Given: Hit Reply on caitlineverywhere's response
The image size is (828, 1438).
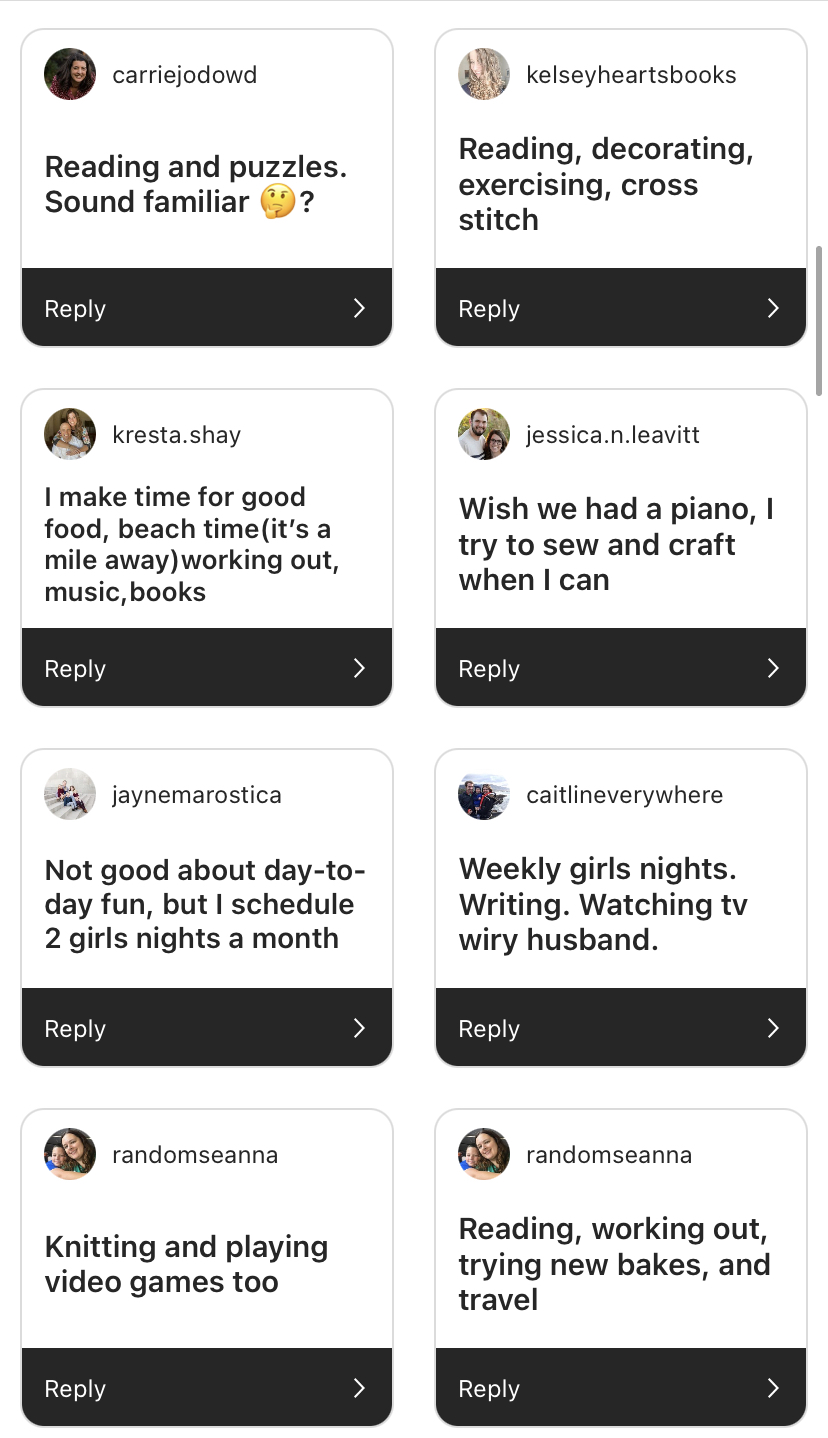Looking at the screenshot, I should 620,1028.
